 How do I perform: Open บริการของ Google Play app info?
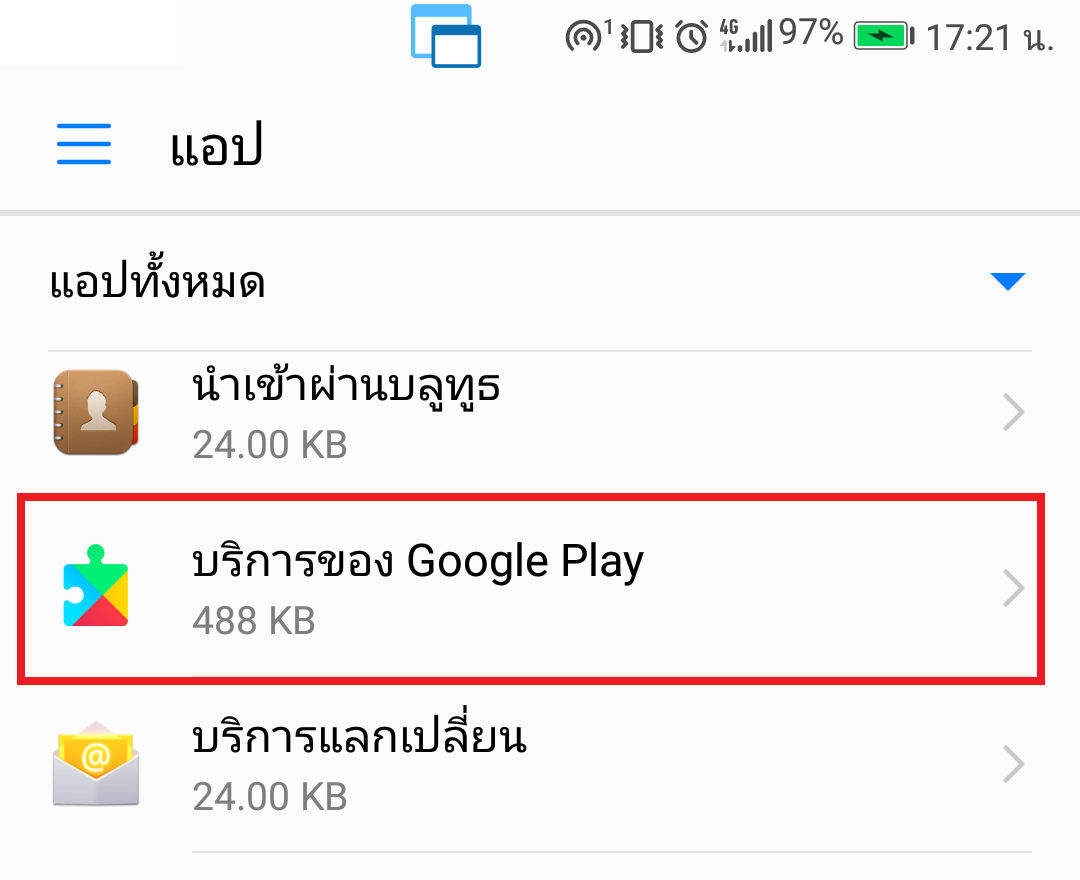point(540,588)
